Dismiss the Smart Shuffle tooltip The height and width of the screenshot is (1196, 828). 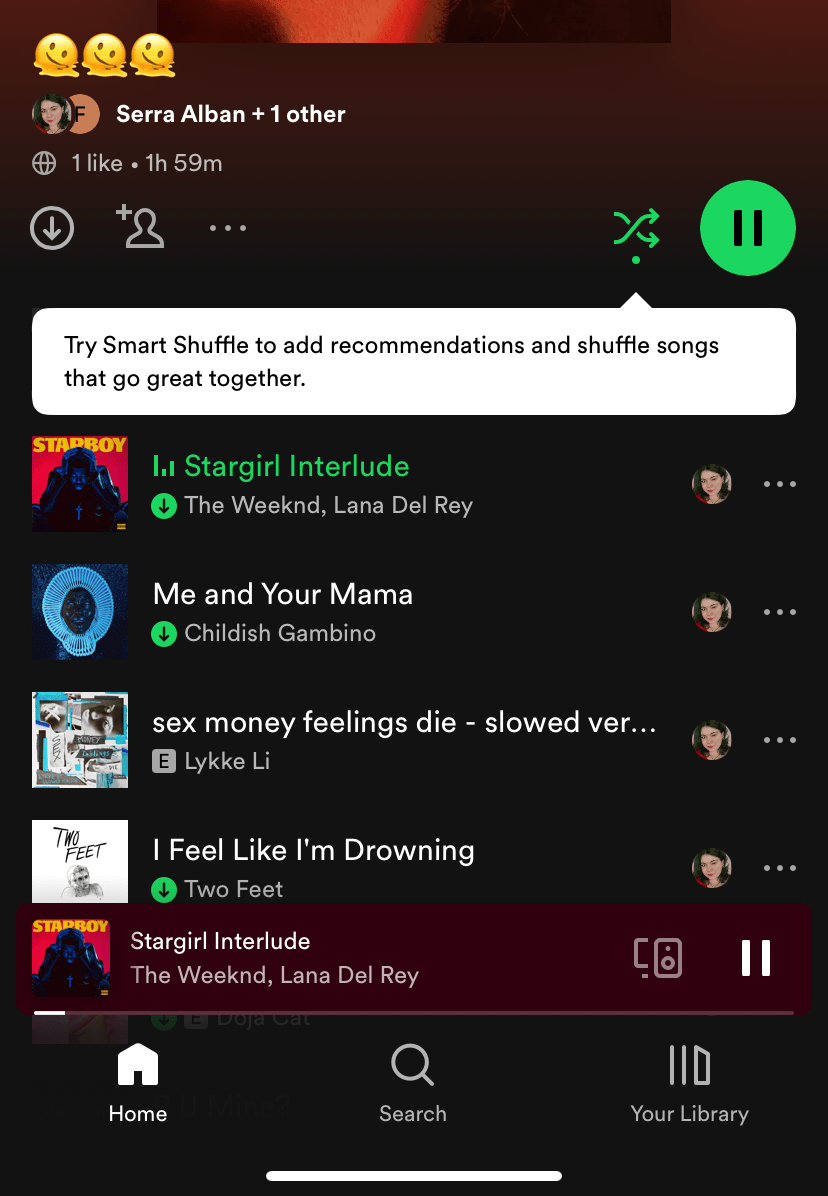click(413, 360)
